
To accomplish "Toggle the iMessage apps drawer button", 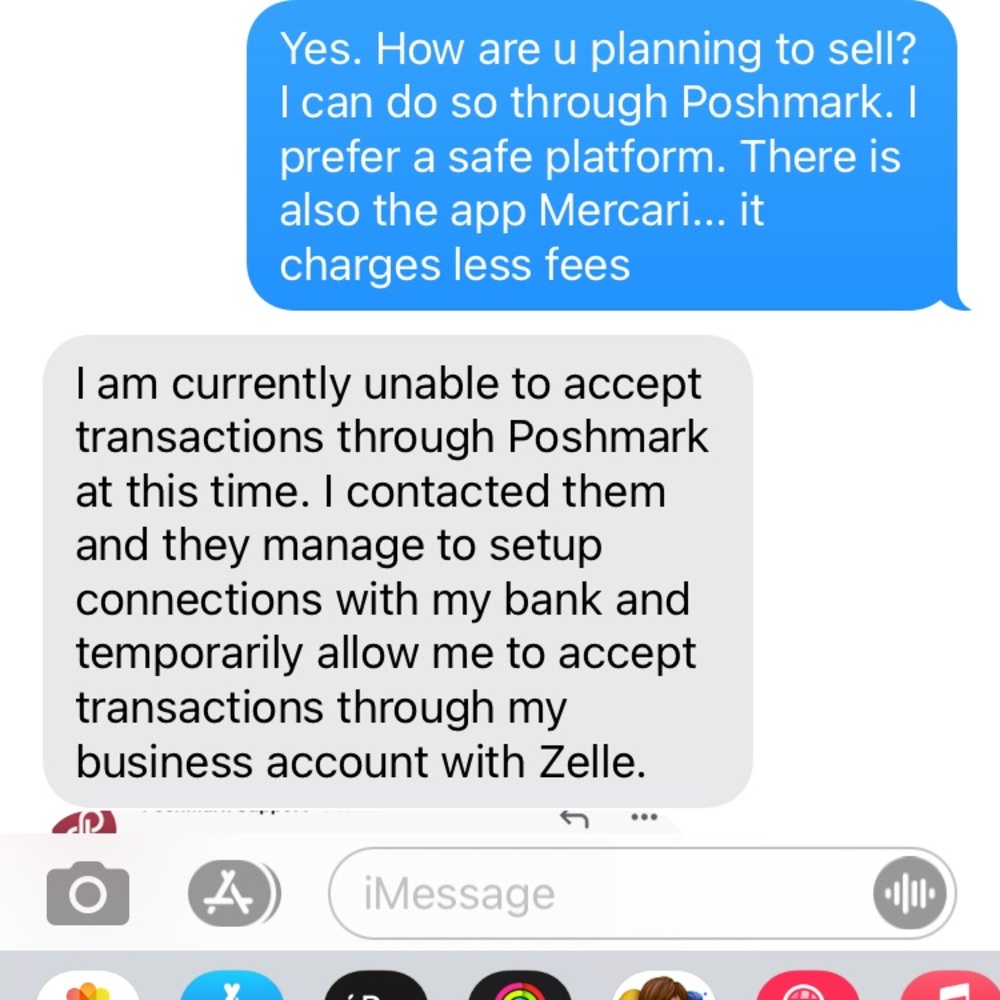I will [234, 893].
